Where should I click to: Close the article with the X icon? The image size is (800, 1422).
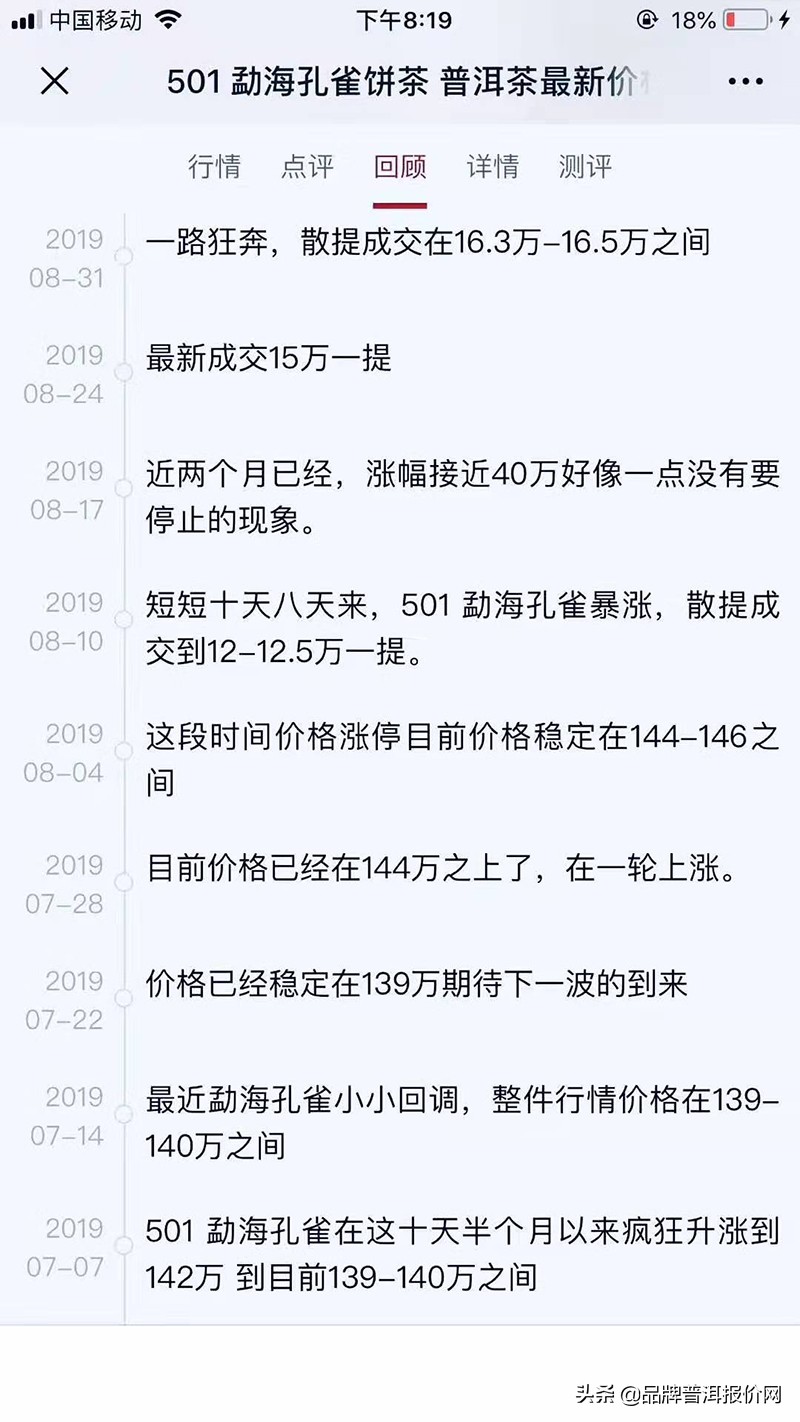coord(55,82)
